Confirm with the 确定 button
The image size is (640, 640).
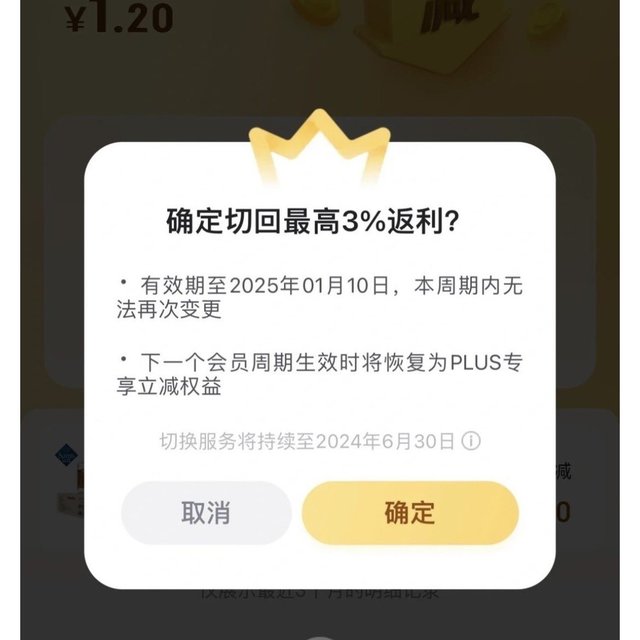coord(410,513)
